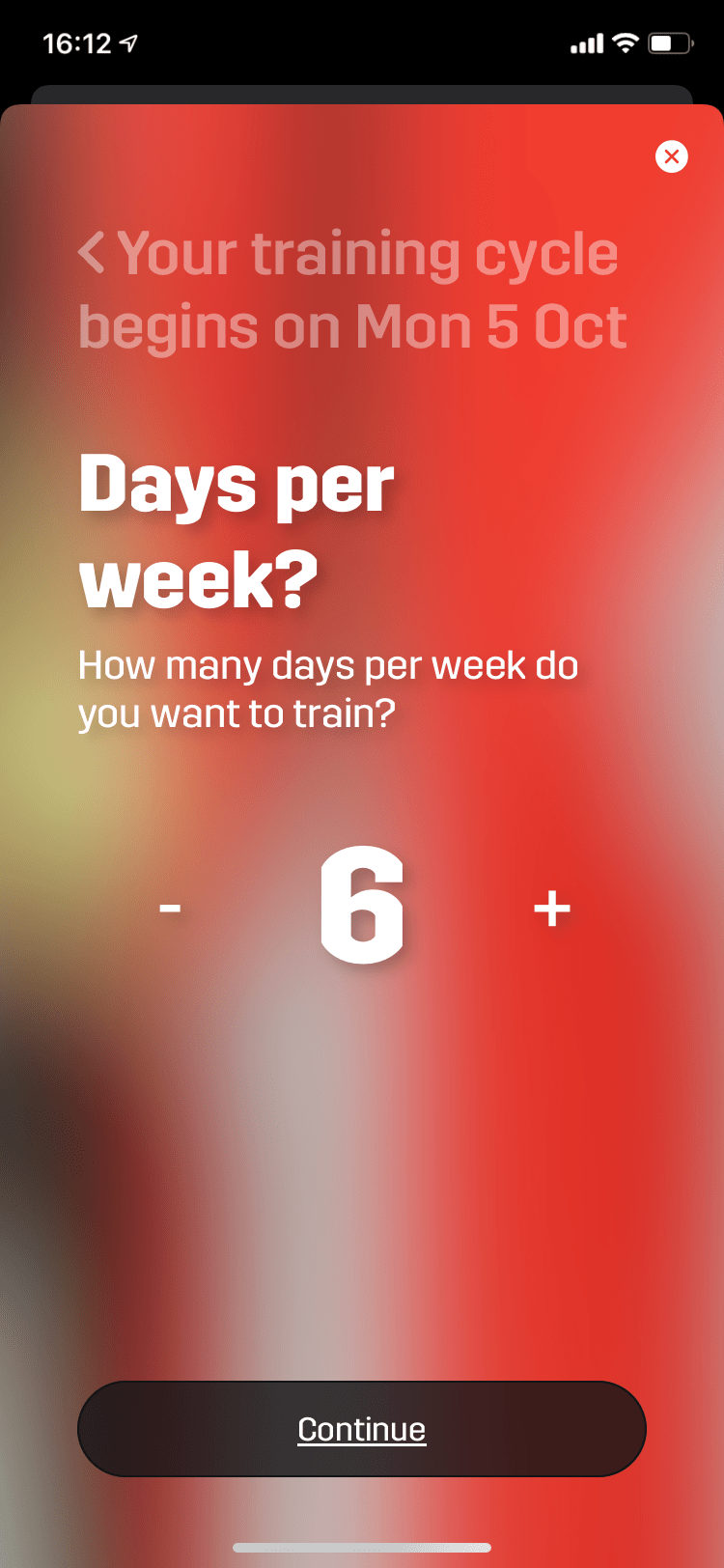Tap Continue to confirm days per week
Image resolution: width=724 pixels, height=1568 pixels.
point(361,1429)
